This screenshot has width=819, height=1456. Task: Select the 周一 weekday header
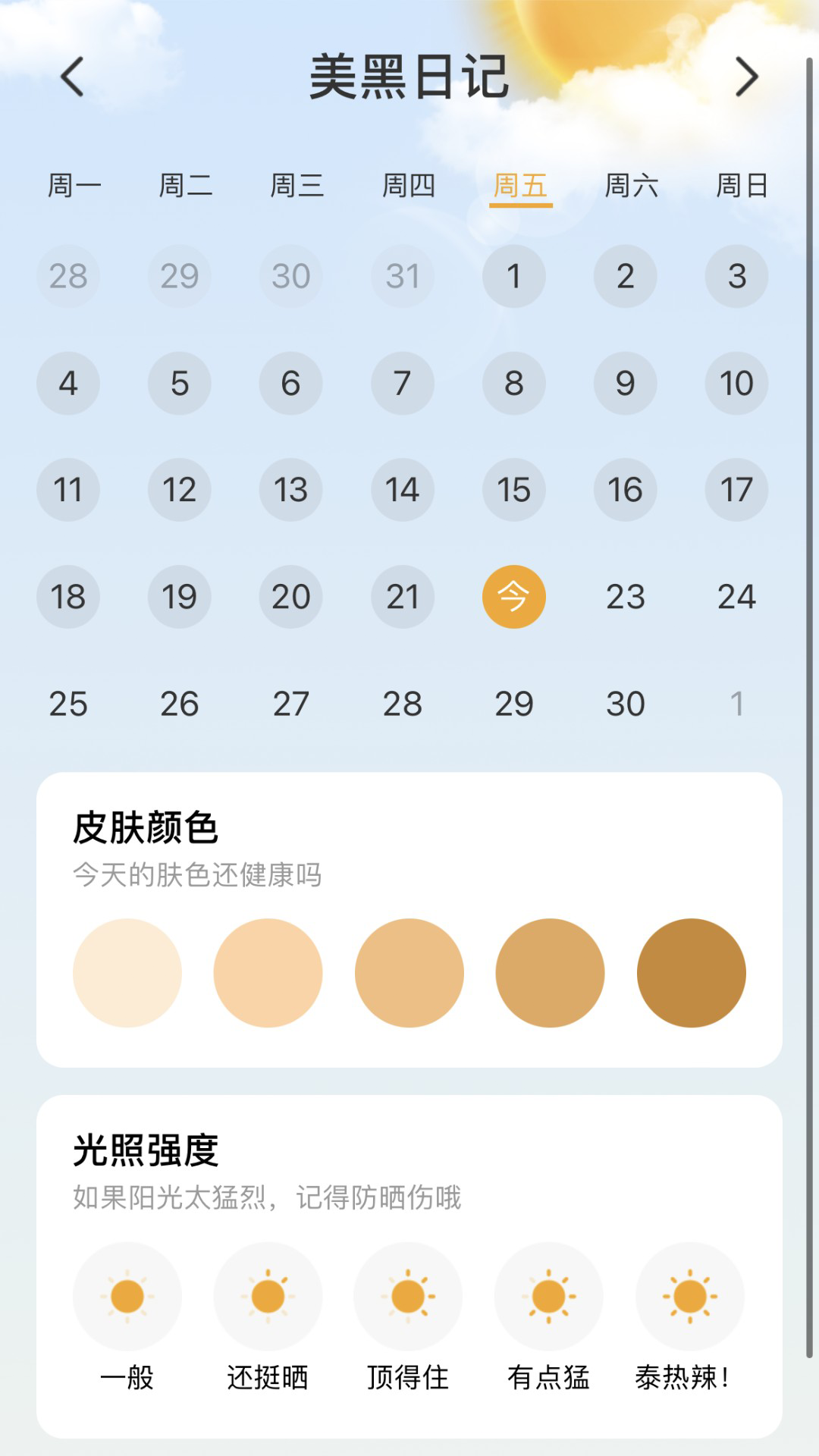click(74, 187)
